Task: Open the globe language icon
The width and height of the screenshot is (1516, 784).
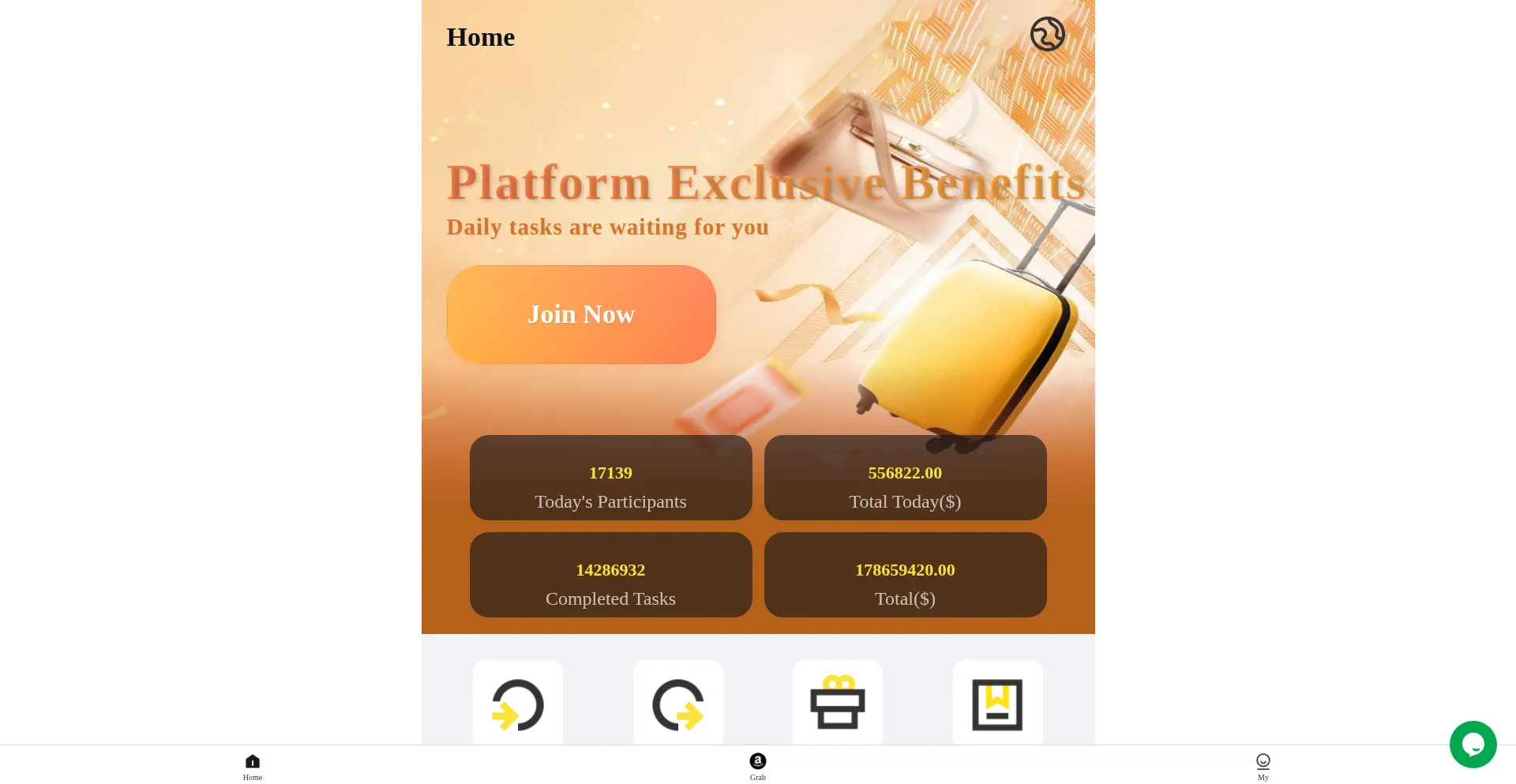Action: click(1047, 34)
